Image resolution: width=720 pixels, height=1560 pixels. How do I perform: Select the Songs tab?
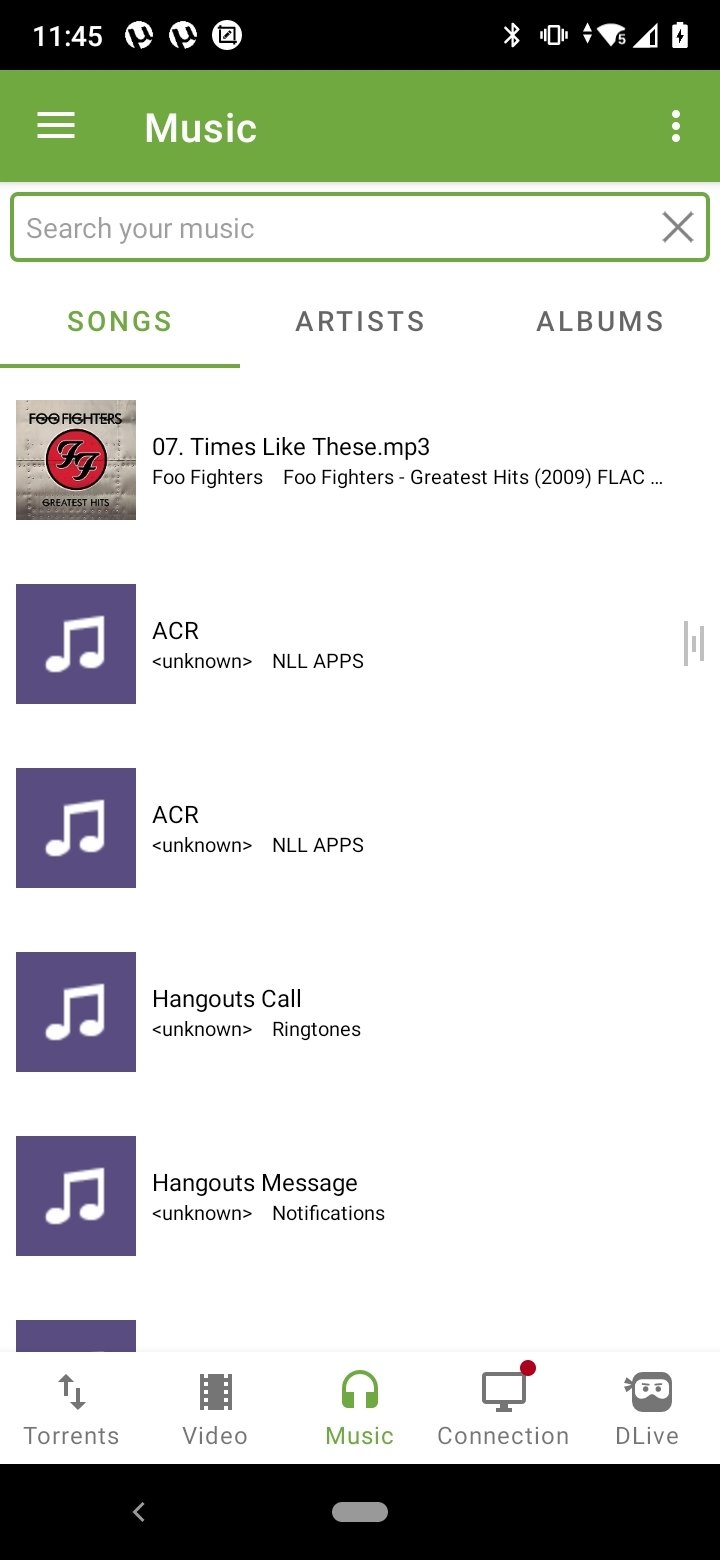coord(120,321)
